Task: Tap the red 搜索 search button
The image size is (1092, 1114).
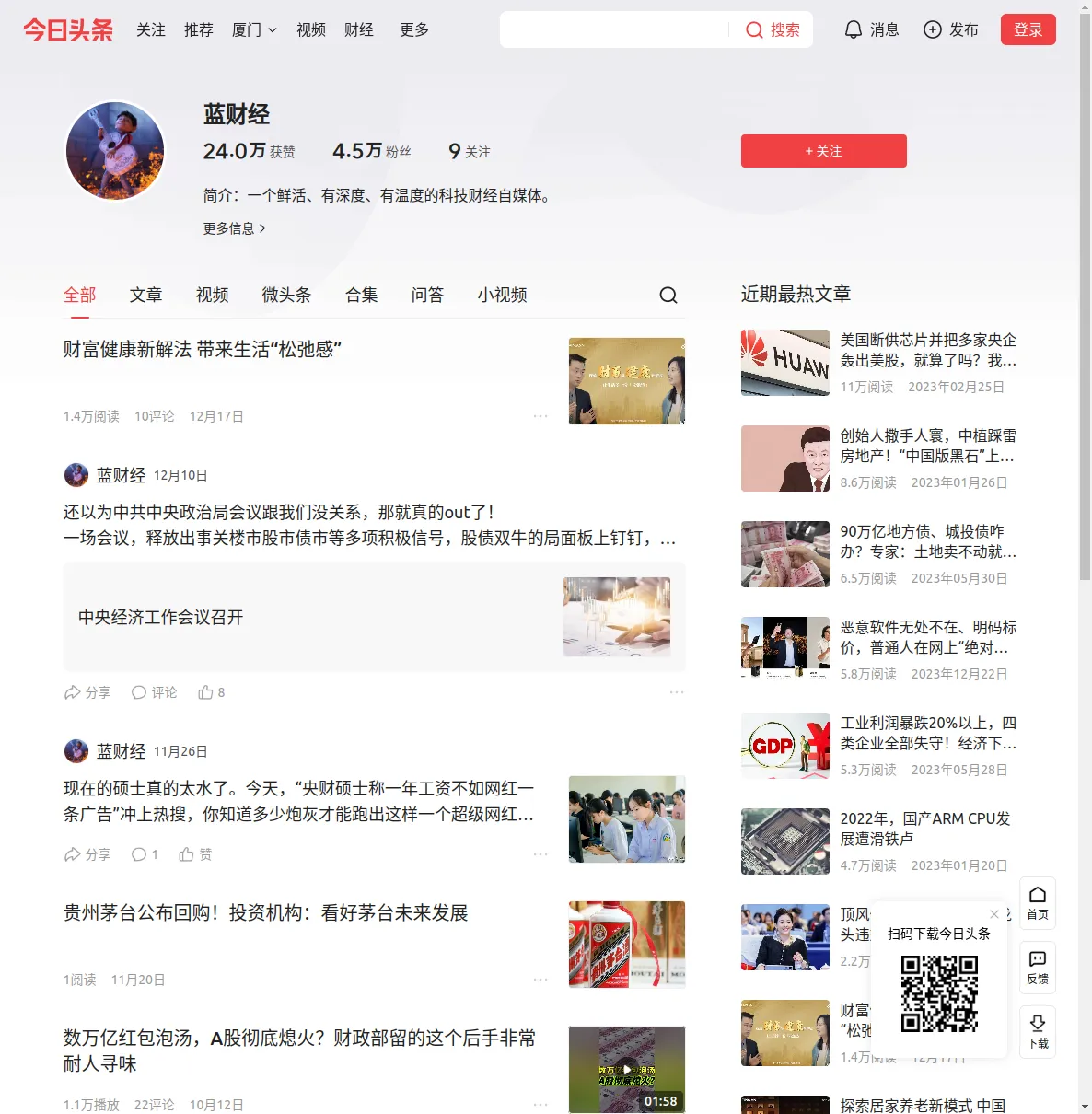Action: 773,29
